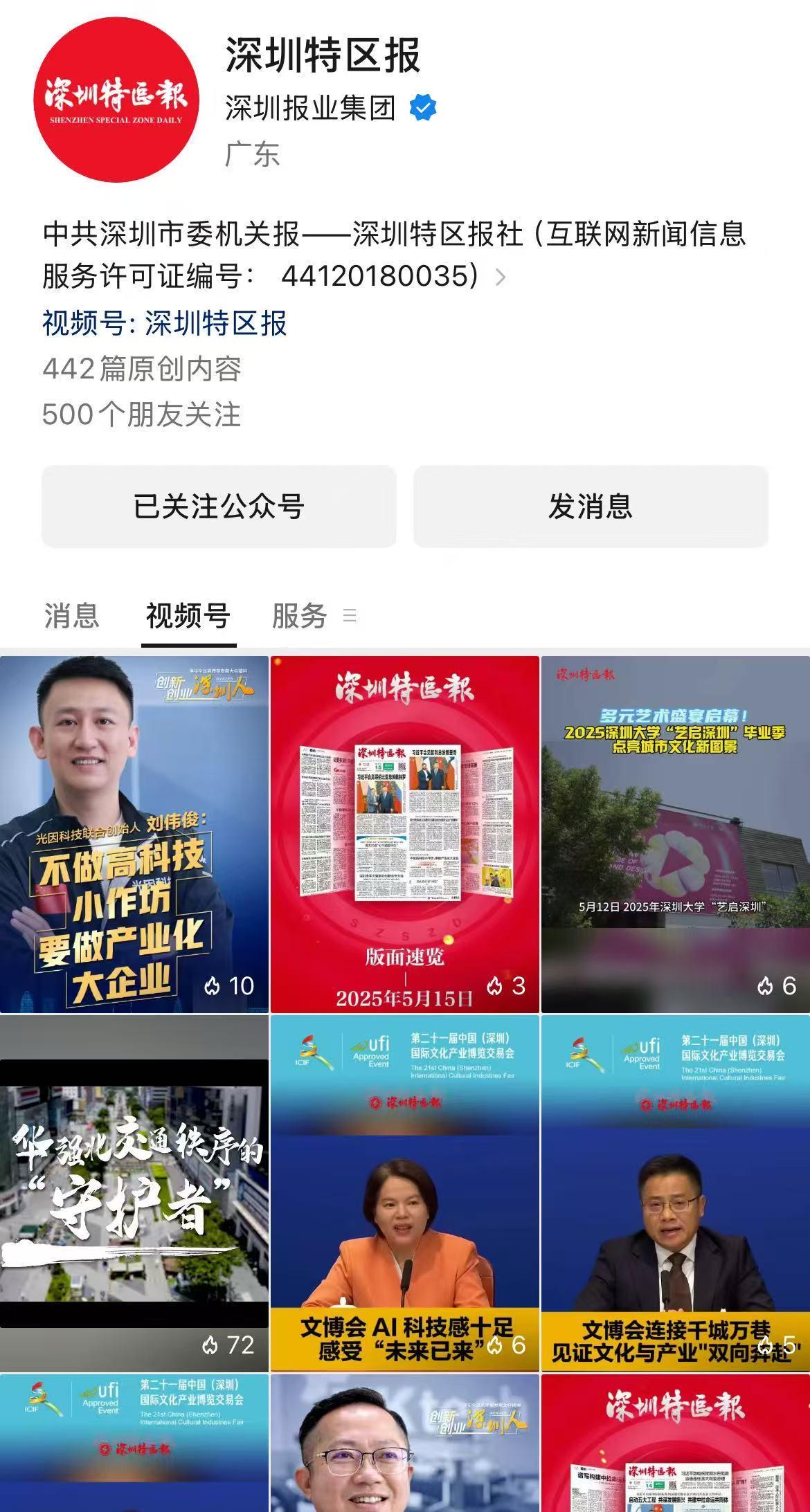This screenshot has height=1512, width=810.
Task: Tap the 已关注公众号 button
Action: pos(219,507)
